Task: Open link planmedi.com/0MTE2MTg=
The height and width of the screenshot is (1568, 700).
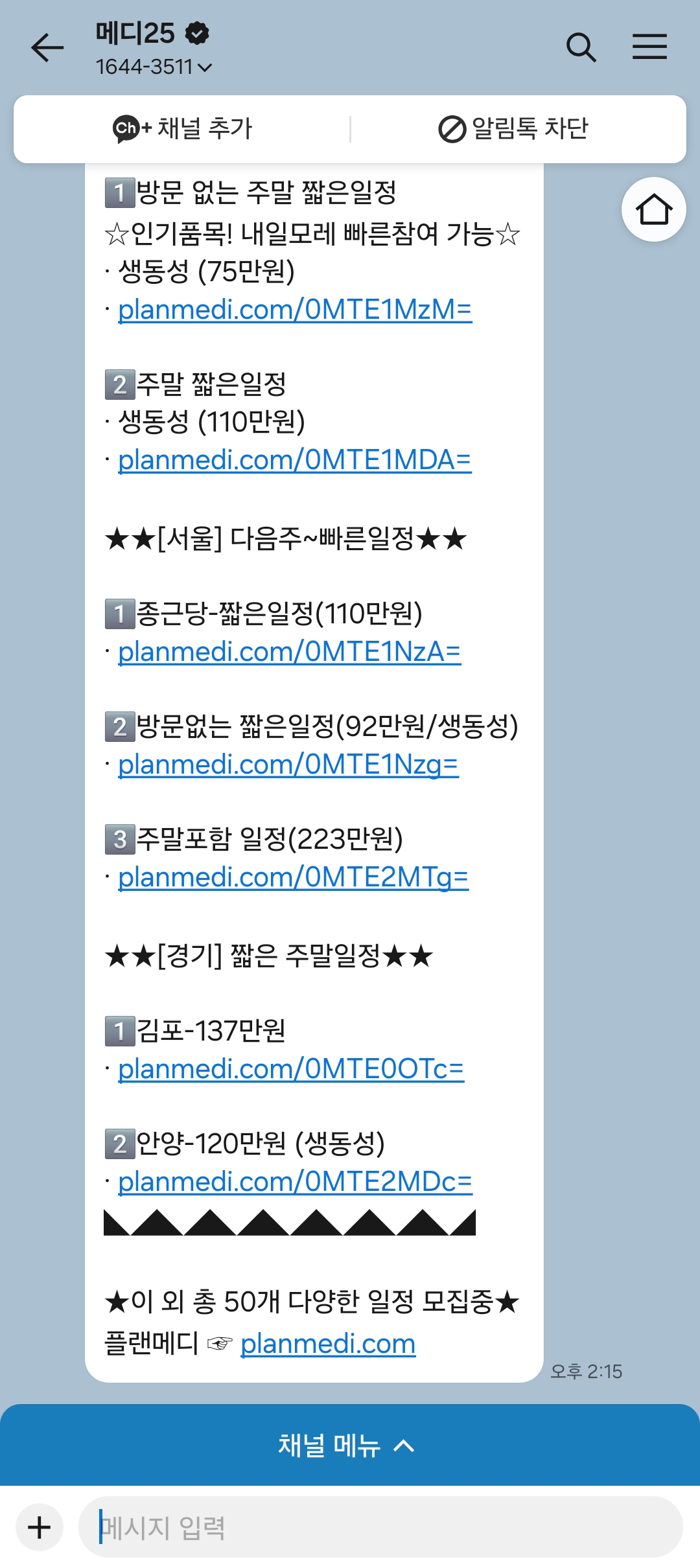Action: click(293, 877)
